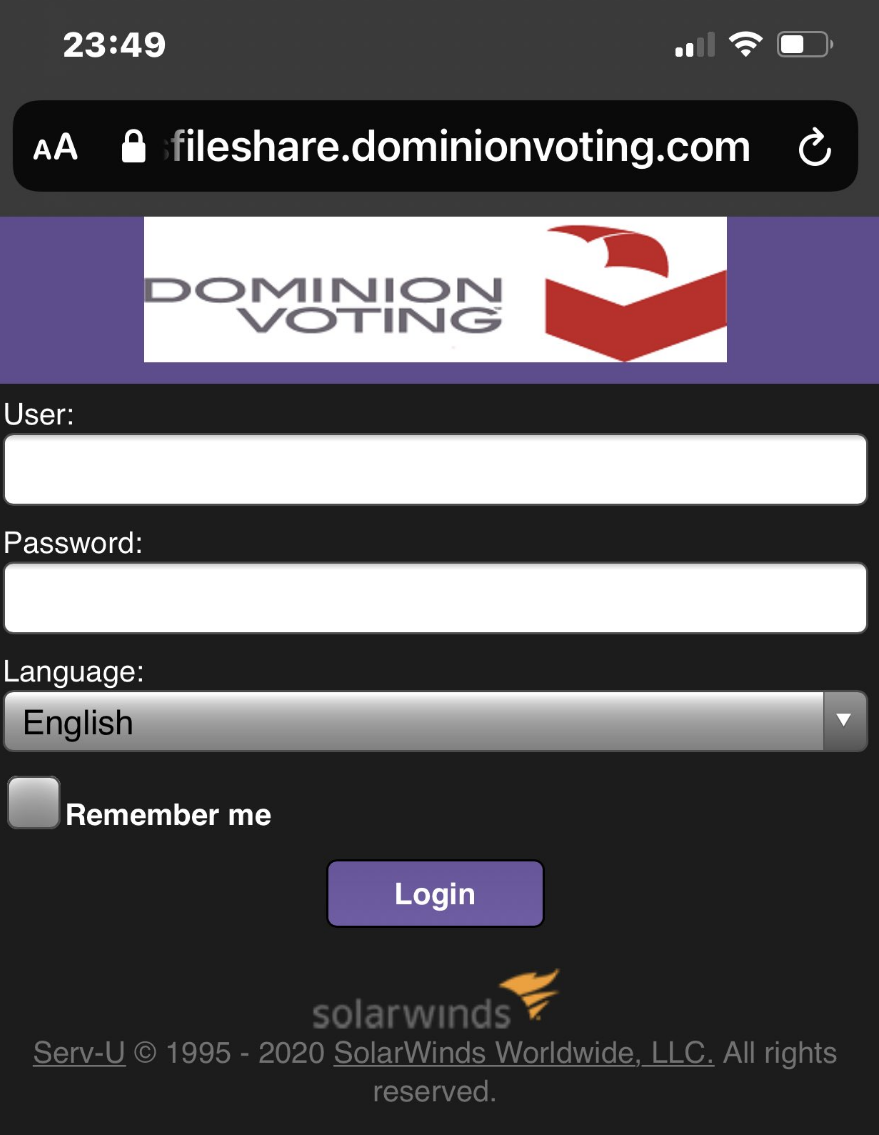Check the Remember me box
The height and width of the screenshot is (1135, 879).
(x=34, y=803)
